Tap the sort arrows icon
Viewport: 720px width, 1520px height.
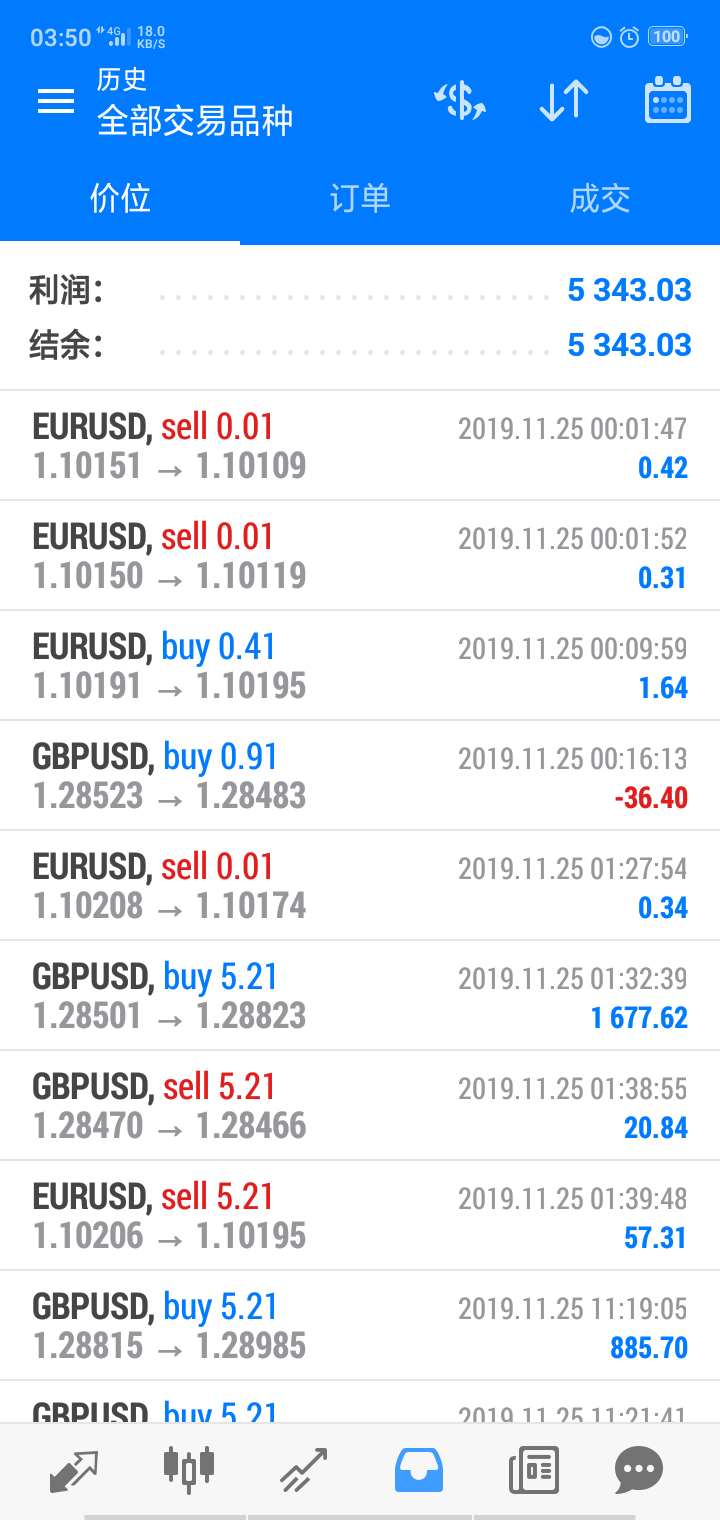click(564, 101)
